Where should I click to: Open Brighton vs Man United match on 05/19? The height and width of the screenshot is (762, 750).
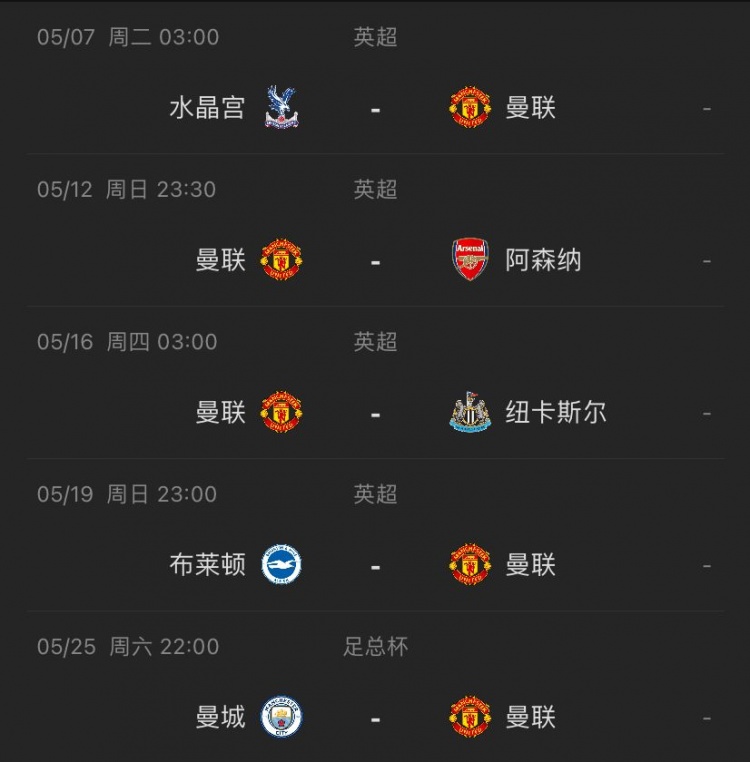click(x=375, y=566)
